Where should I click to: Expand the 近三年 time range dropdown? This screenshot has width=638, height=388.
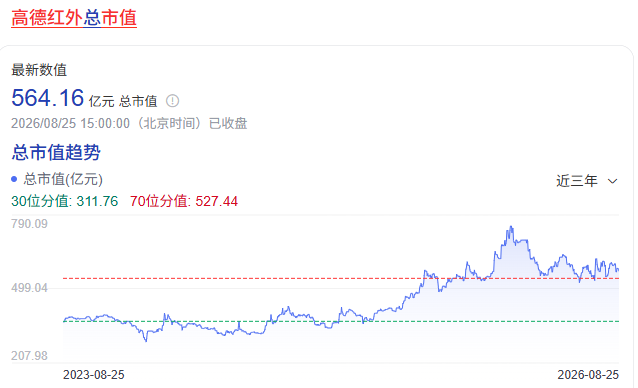(x=587, y=181)
